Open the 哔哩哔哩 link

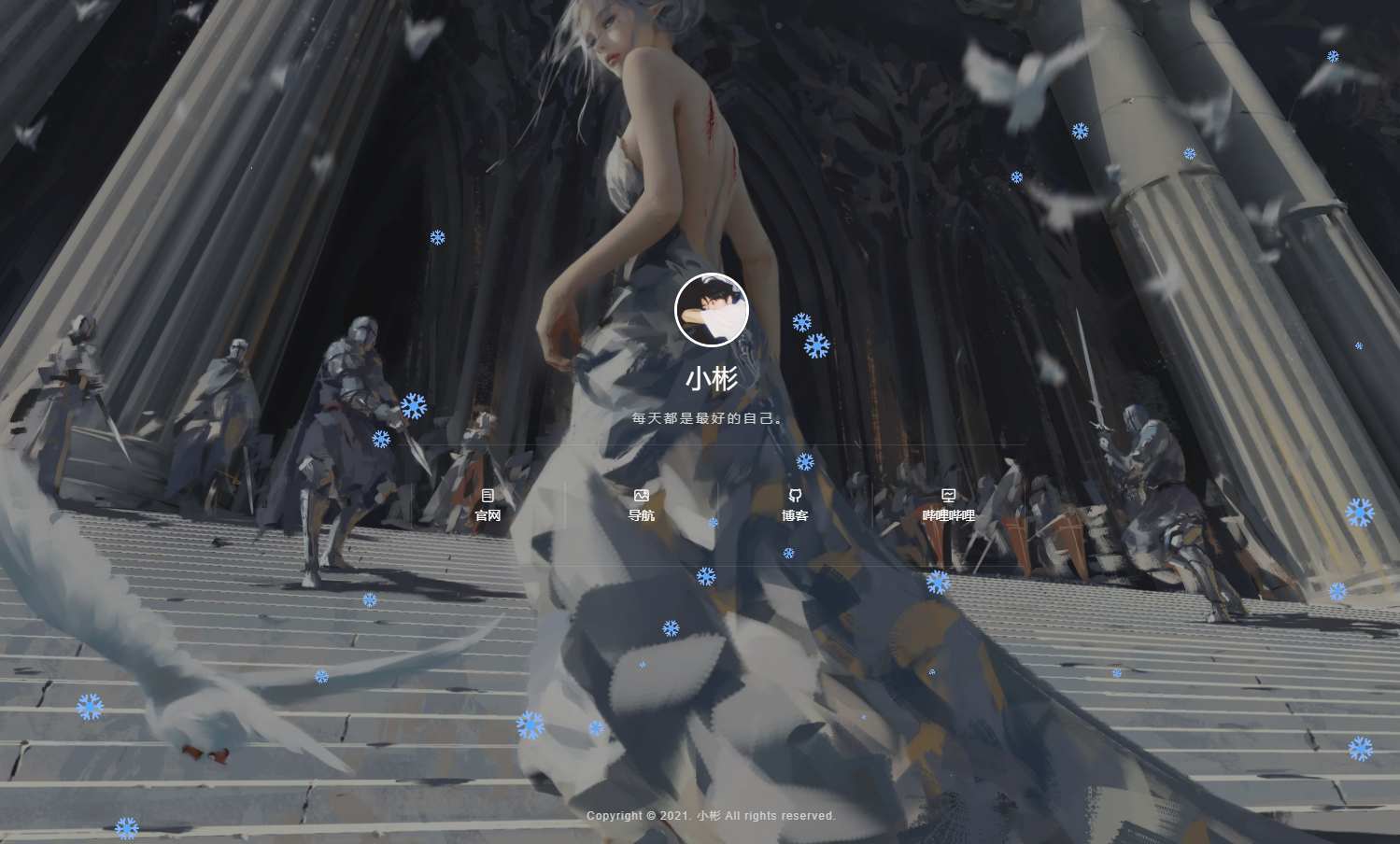click(948, 505)
